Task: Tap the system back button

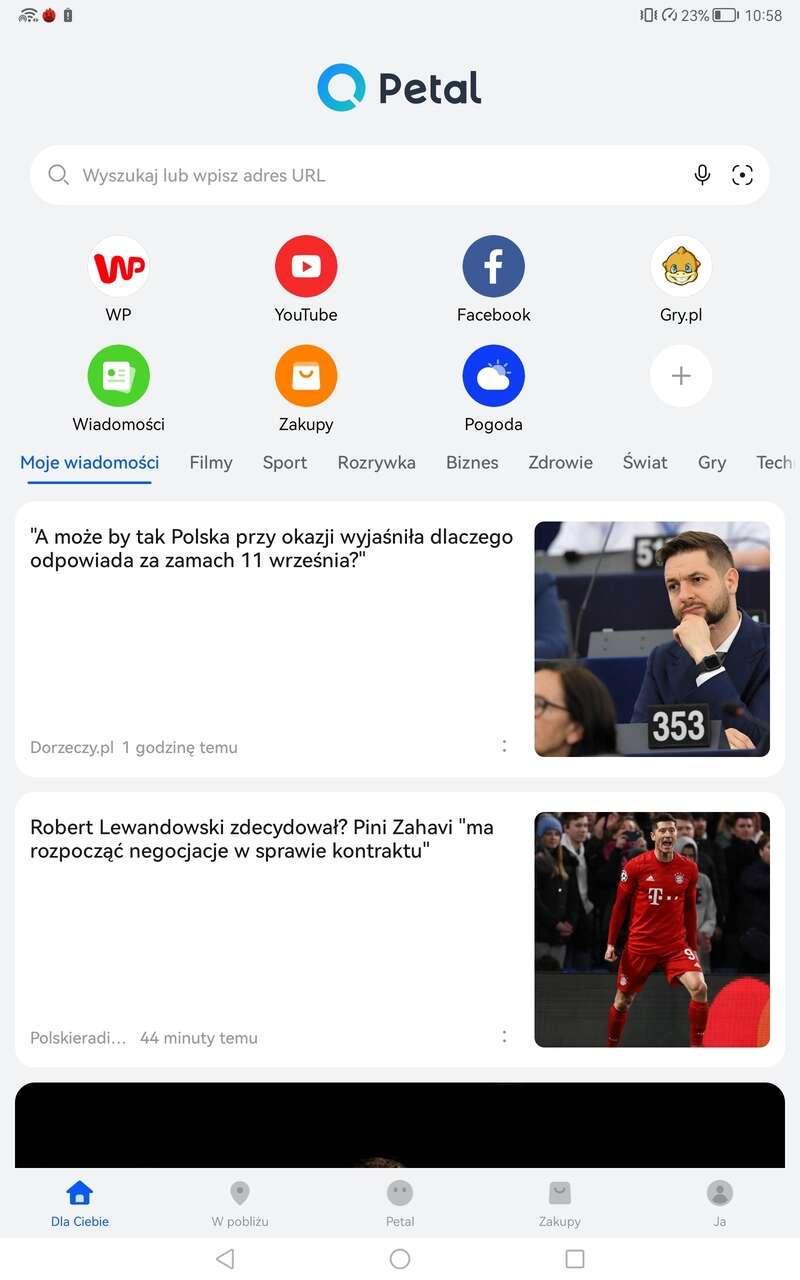Action: [x=225, y=1259]
